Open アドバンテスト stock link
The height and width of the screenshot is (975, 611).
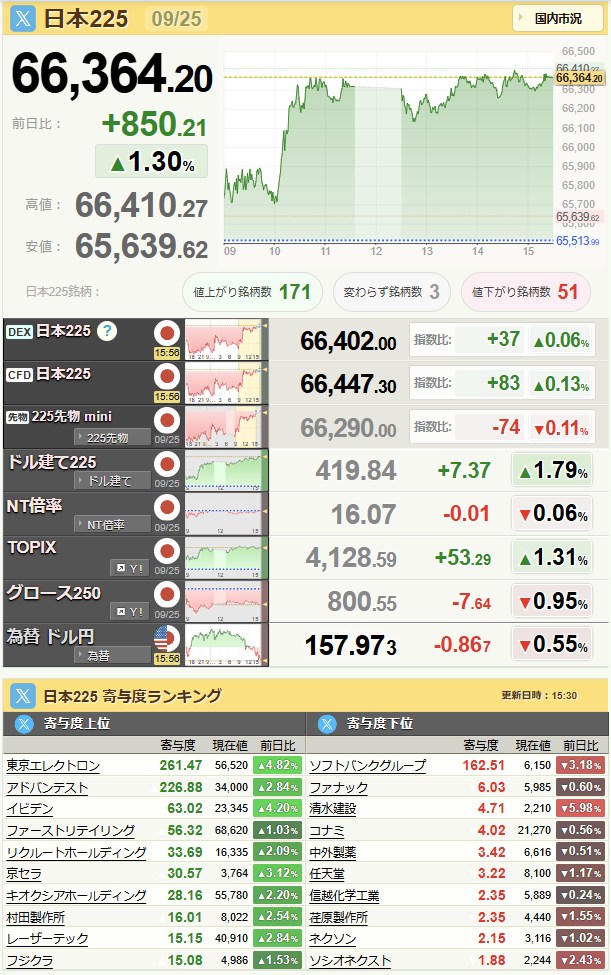pos(47,787)
